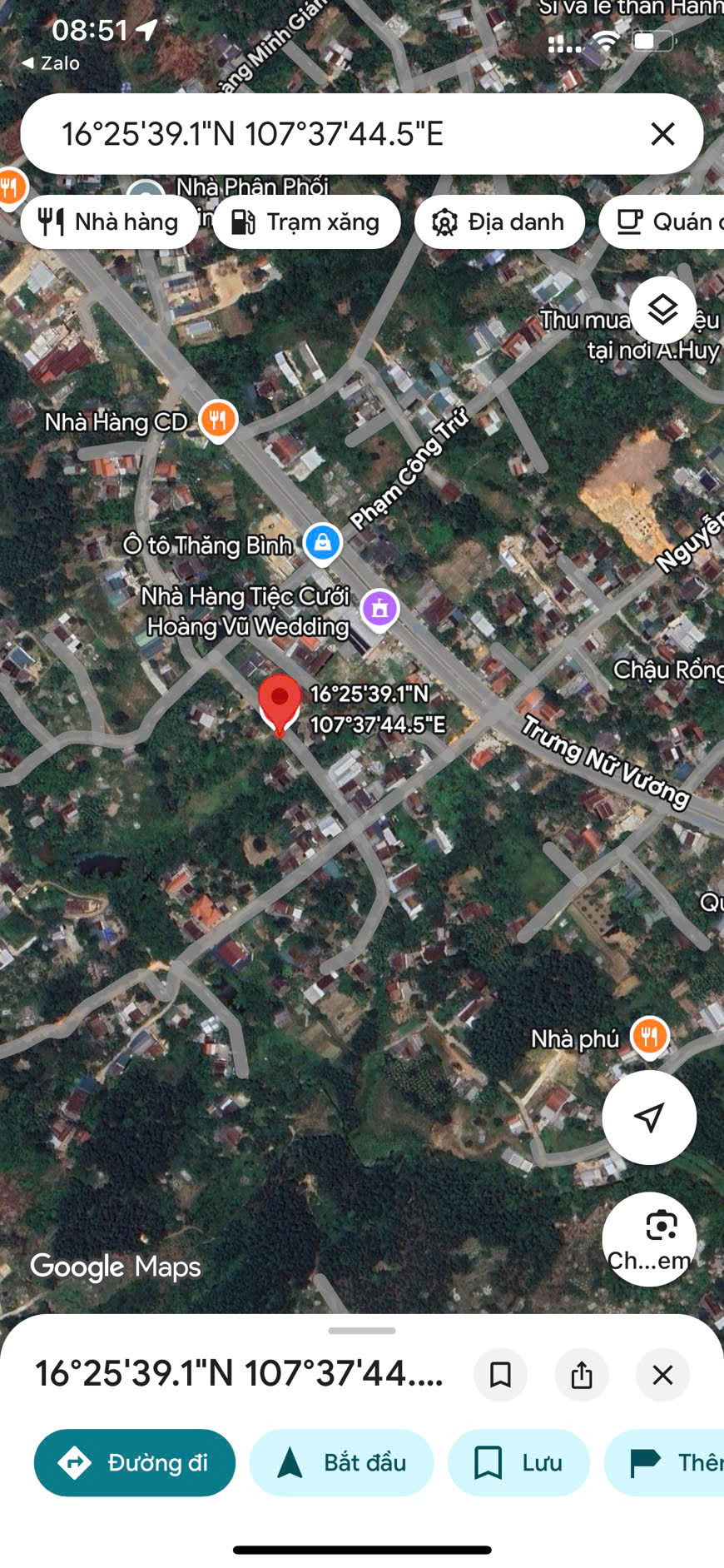Select the Trạm xăng filter chip
The image size is (724, 1568).
(306, 222)
